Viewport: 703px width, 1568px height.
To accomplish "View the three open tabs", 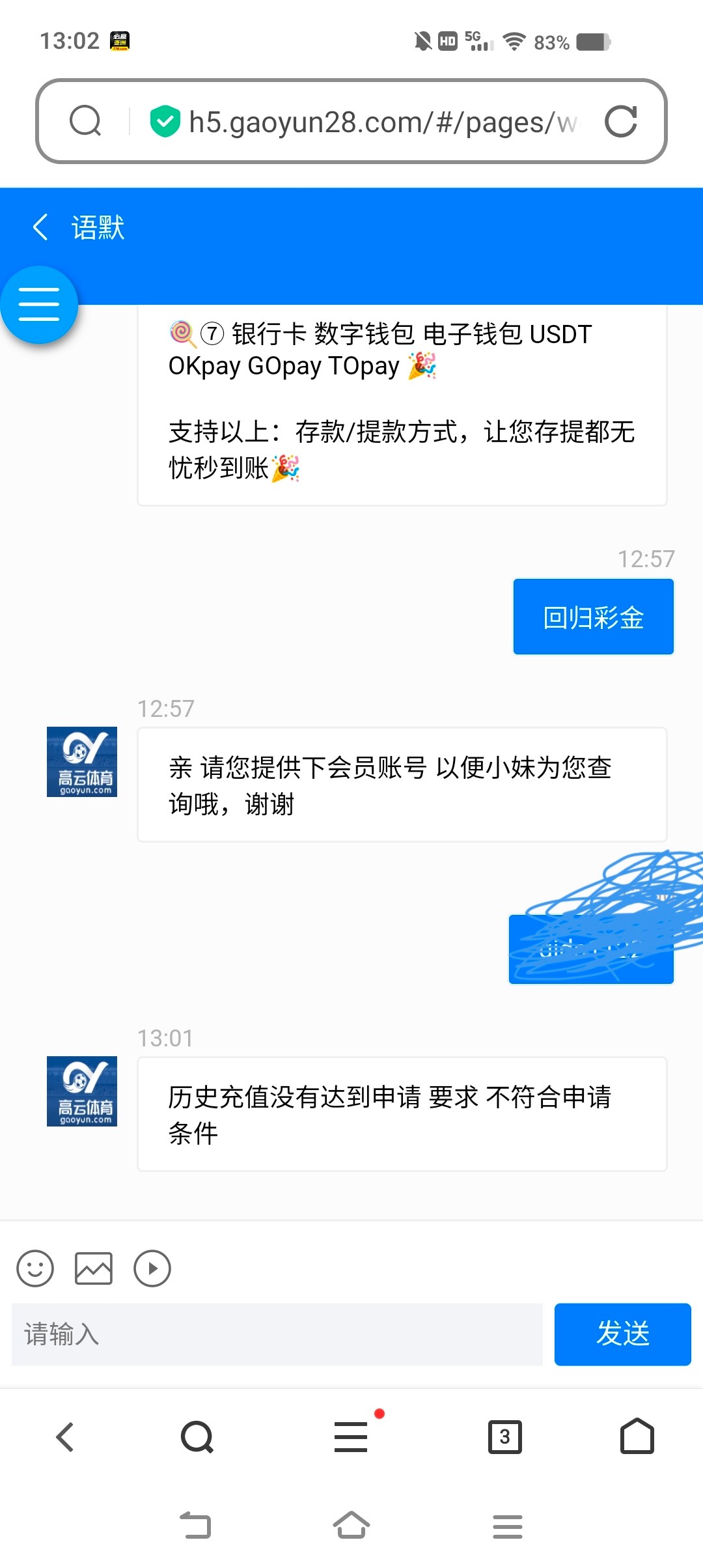I will pyautogui.click(x=504, y=1437).
